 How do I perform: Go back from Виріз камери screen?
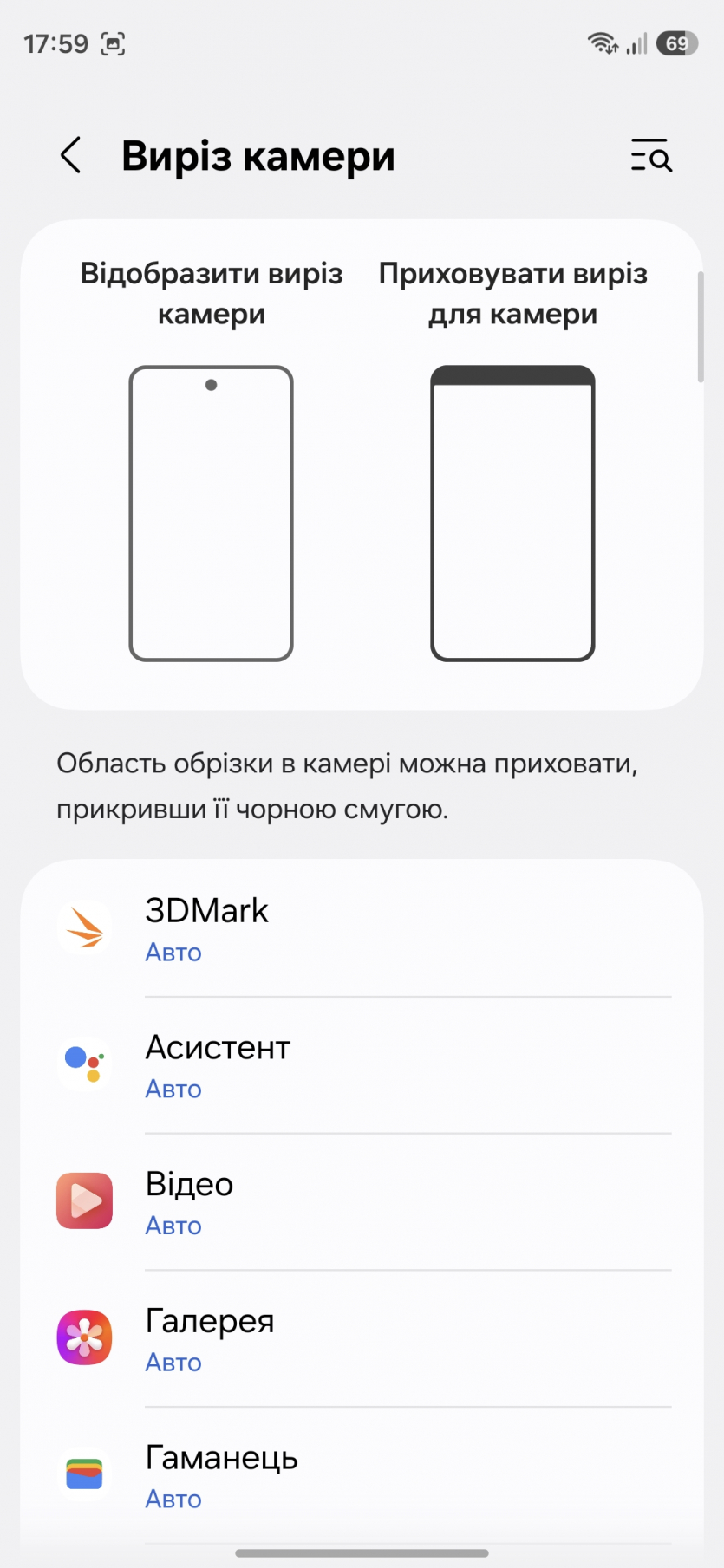click(x=71, y=156)
